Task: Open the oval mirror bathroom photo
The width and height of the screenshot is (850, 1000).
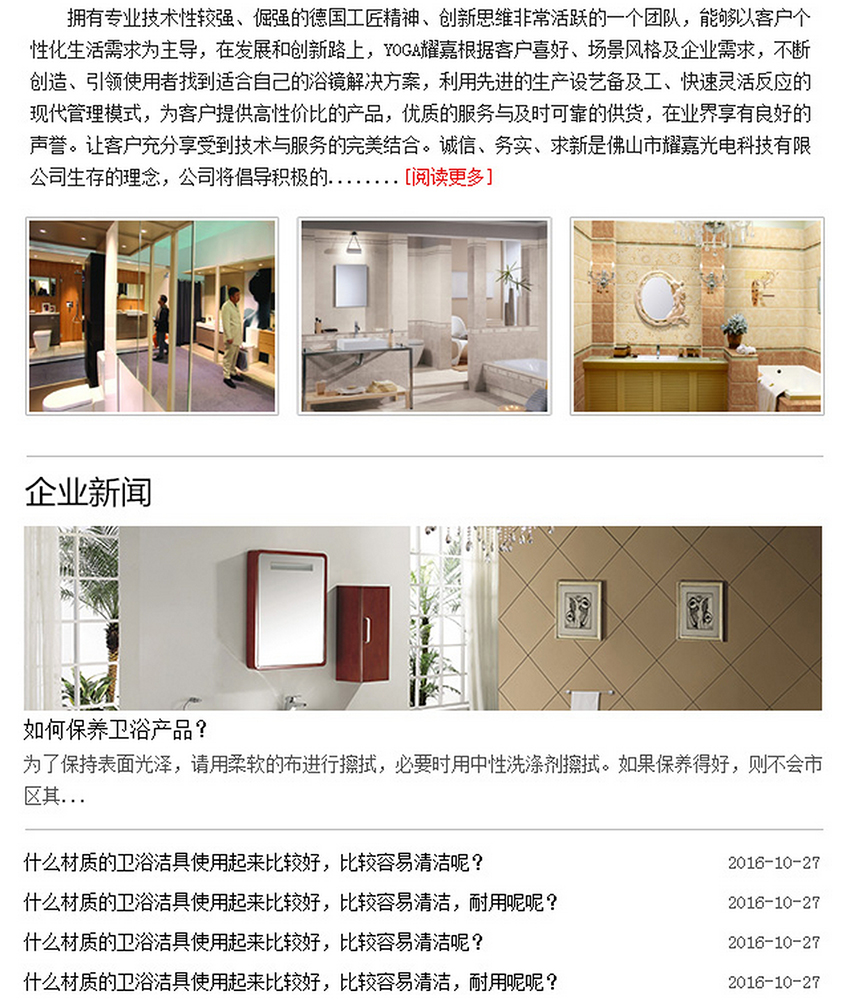Action: coord(697,316)
